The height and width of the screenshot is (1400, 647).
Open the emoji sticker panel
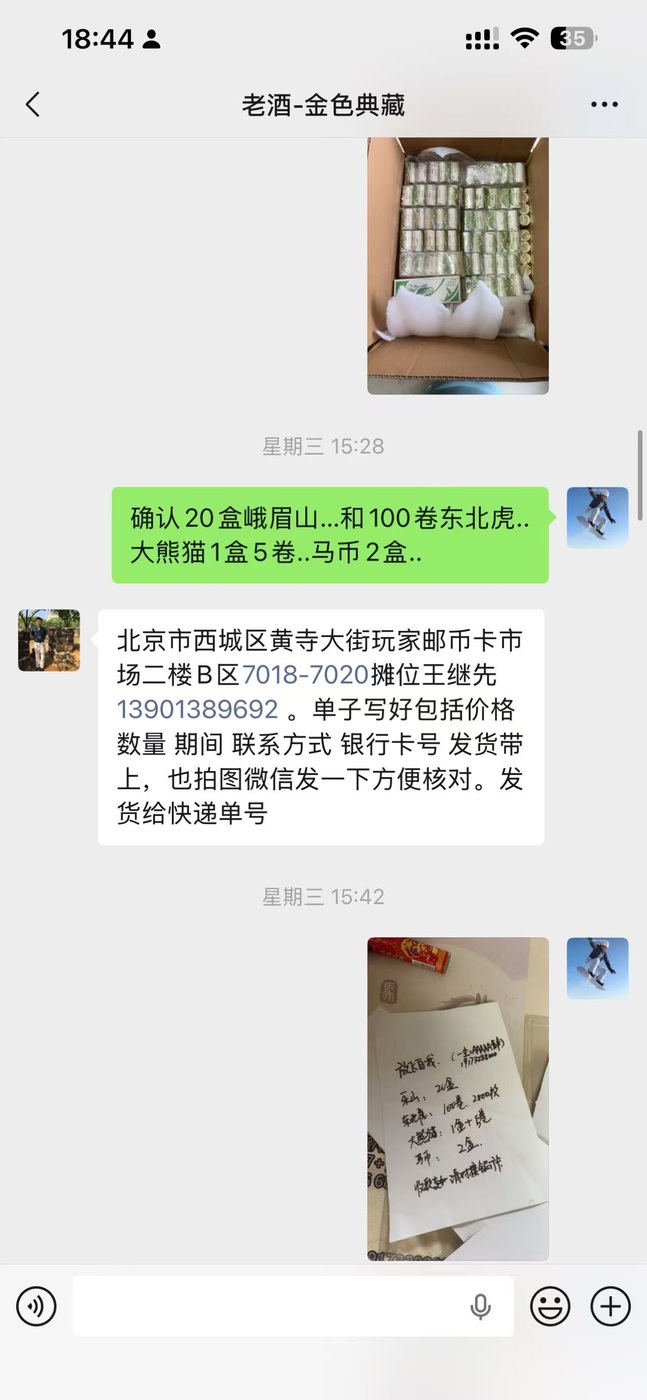[x=550, y=1306]
